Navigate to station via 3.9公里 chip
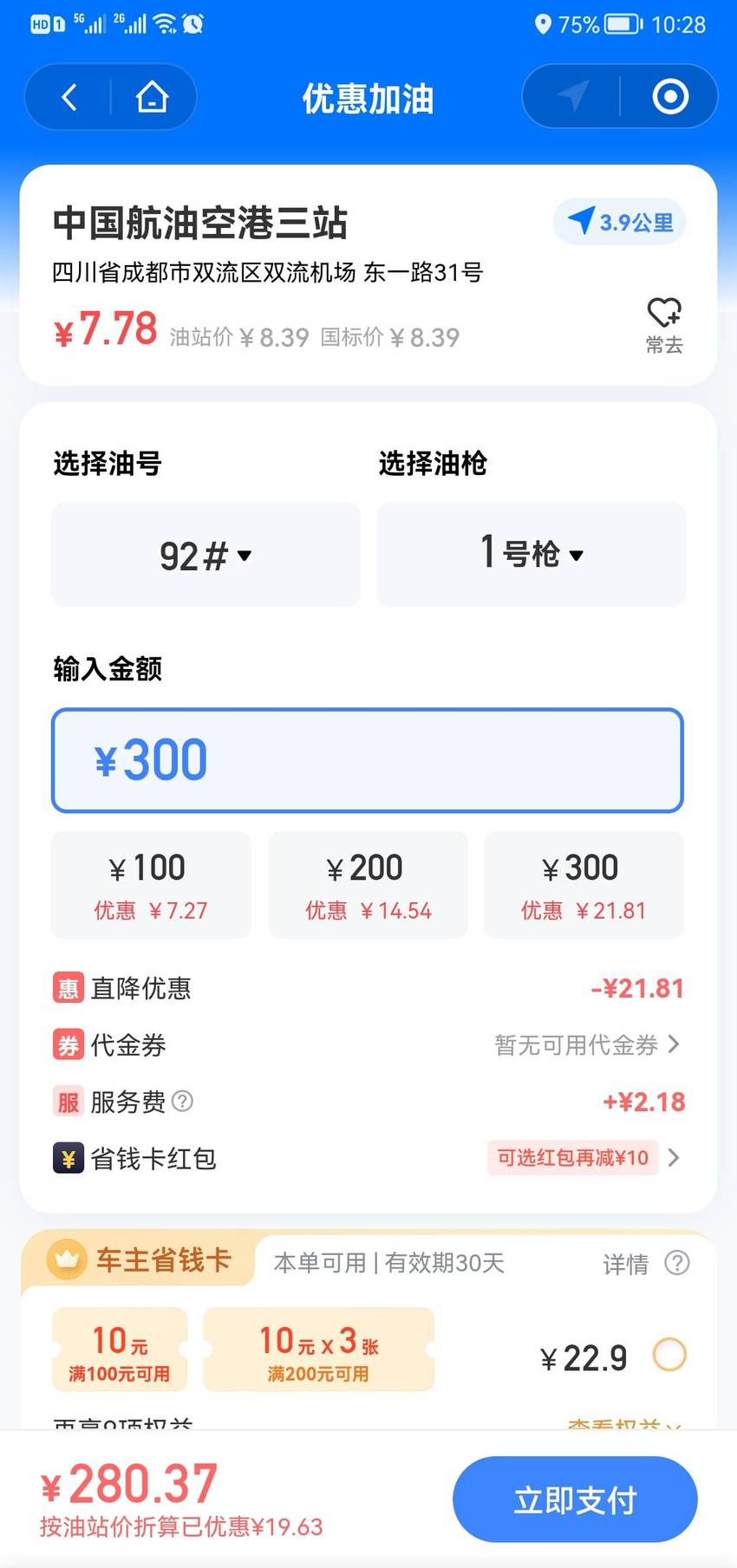The width and height of the screenshot is (737, 1568). [619, 223]
